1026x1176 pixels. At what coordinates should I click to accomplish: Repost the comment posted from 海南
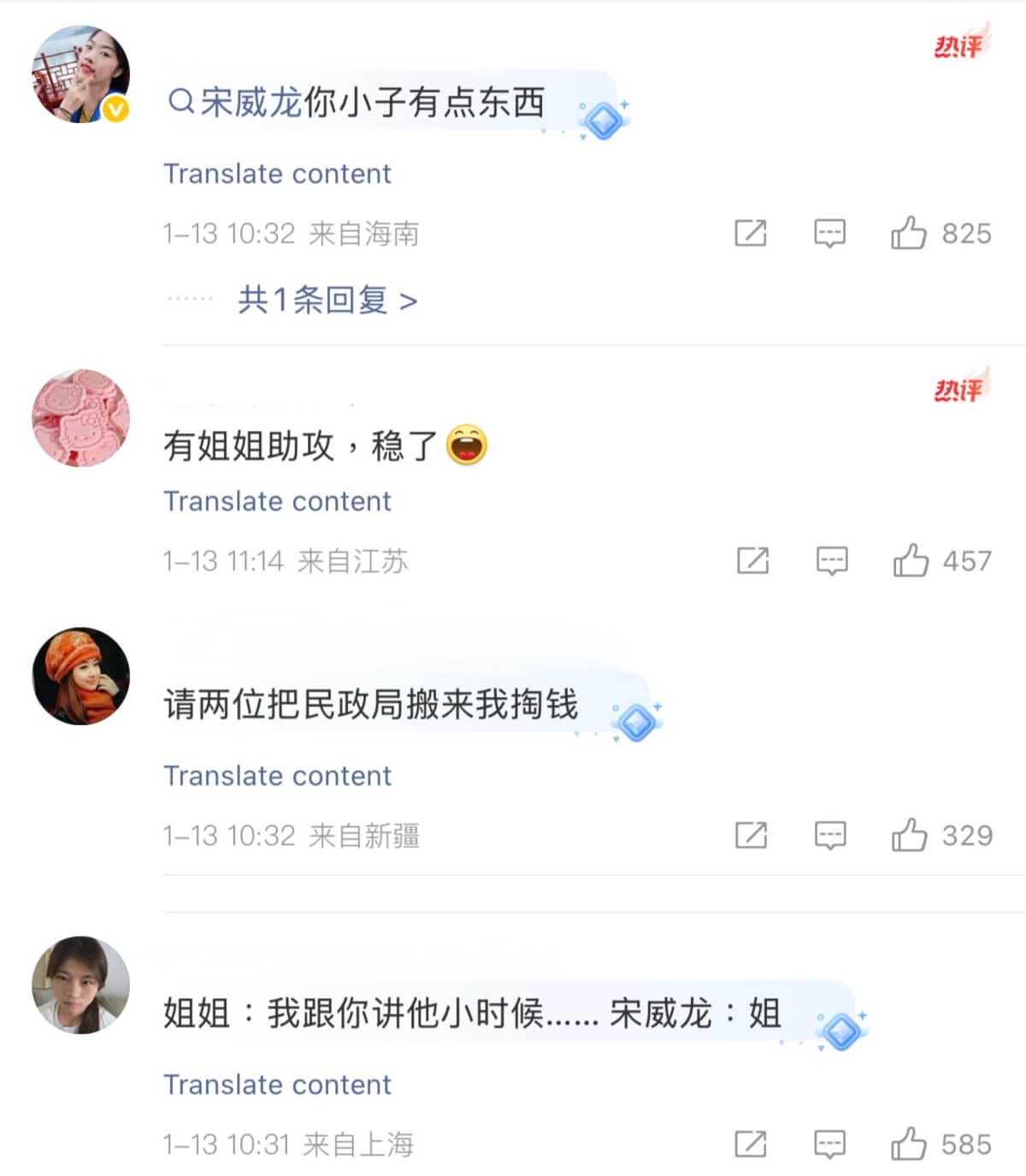[x=751, y=233]
